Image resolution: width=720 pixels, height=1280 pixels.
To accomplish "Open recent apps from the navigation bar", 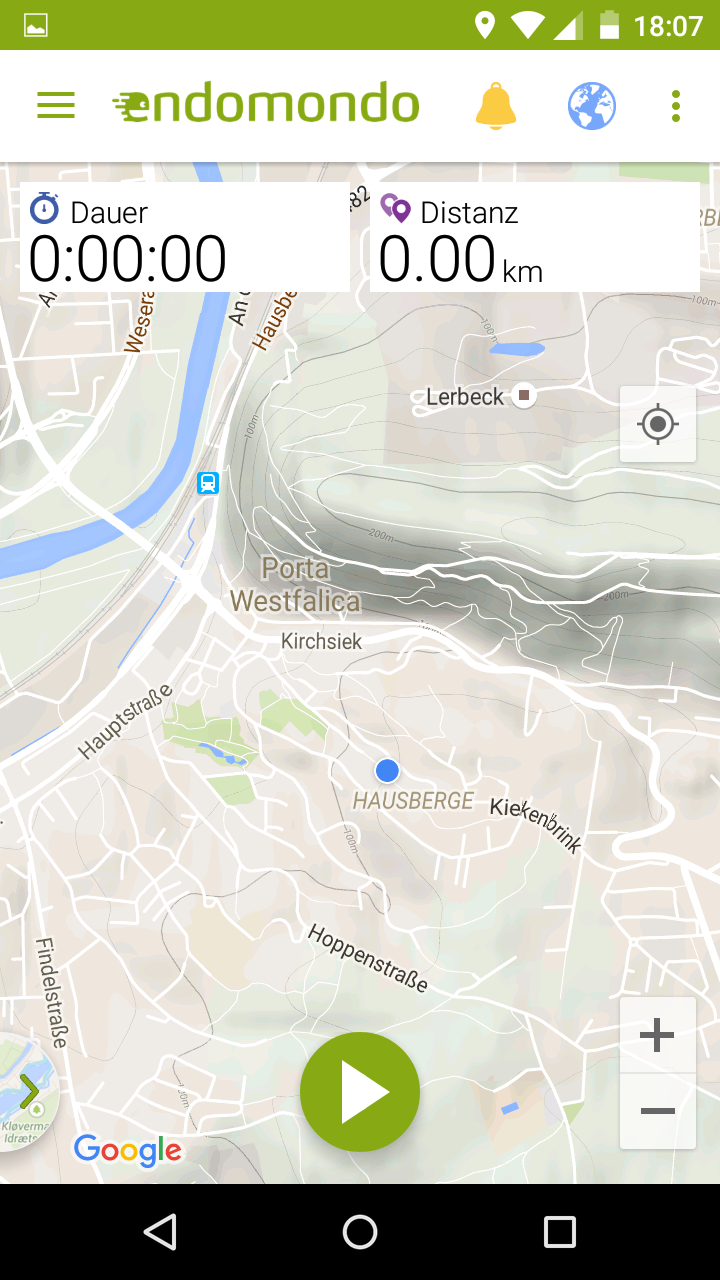I will click(560, 1232).
